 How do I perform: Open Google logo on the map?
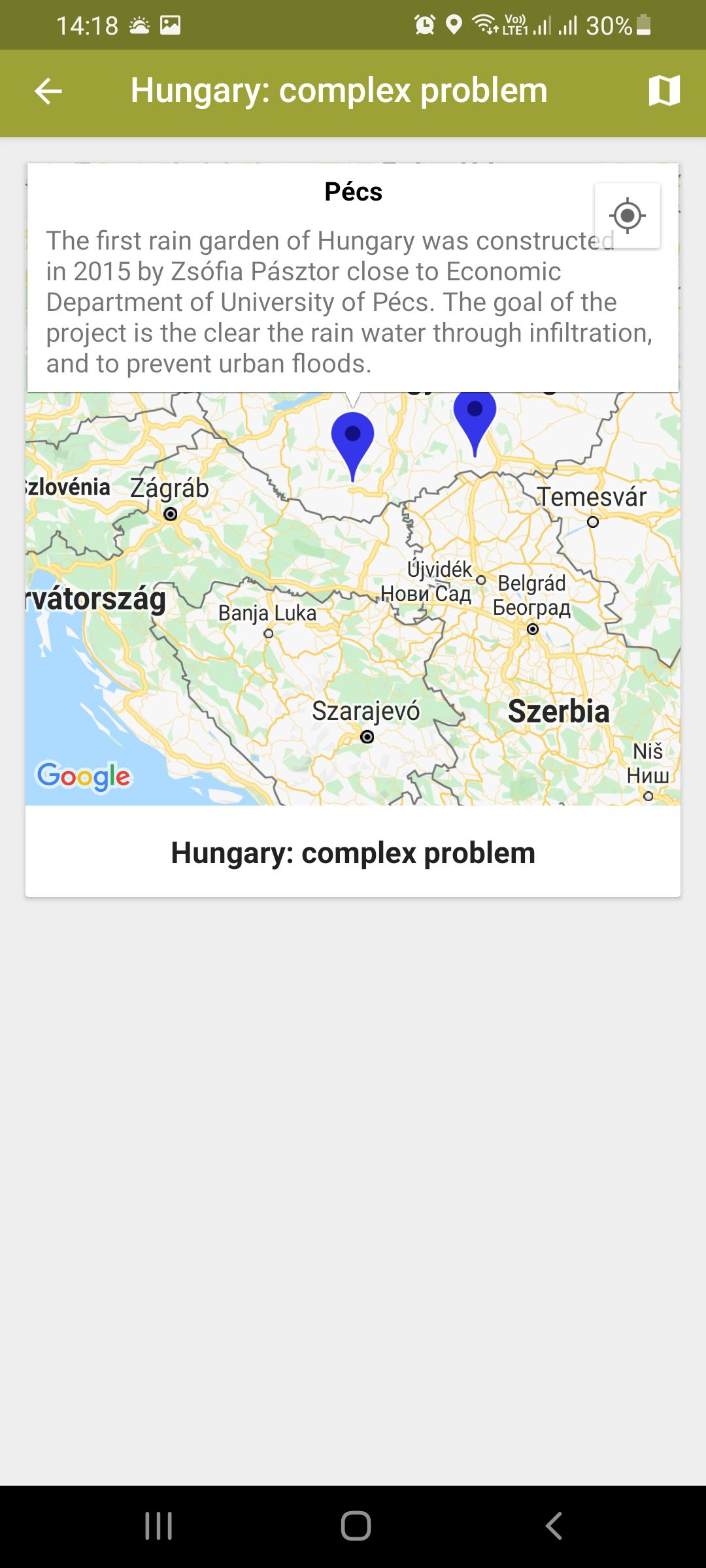point(83,776)
